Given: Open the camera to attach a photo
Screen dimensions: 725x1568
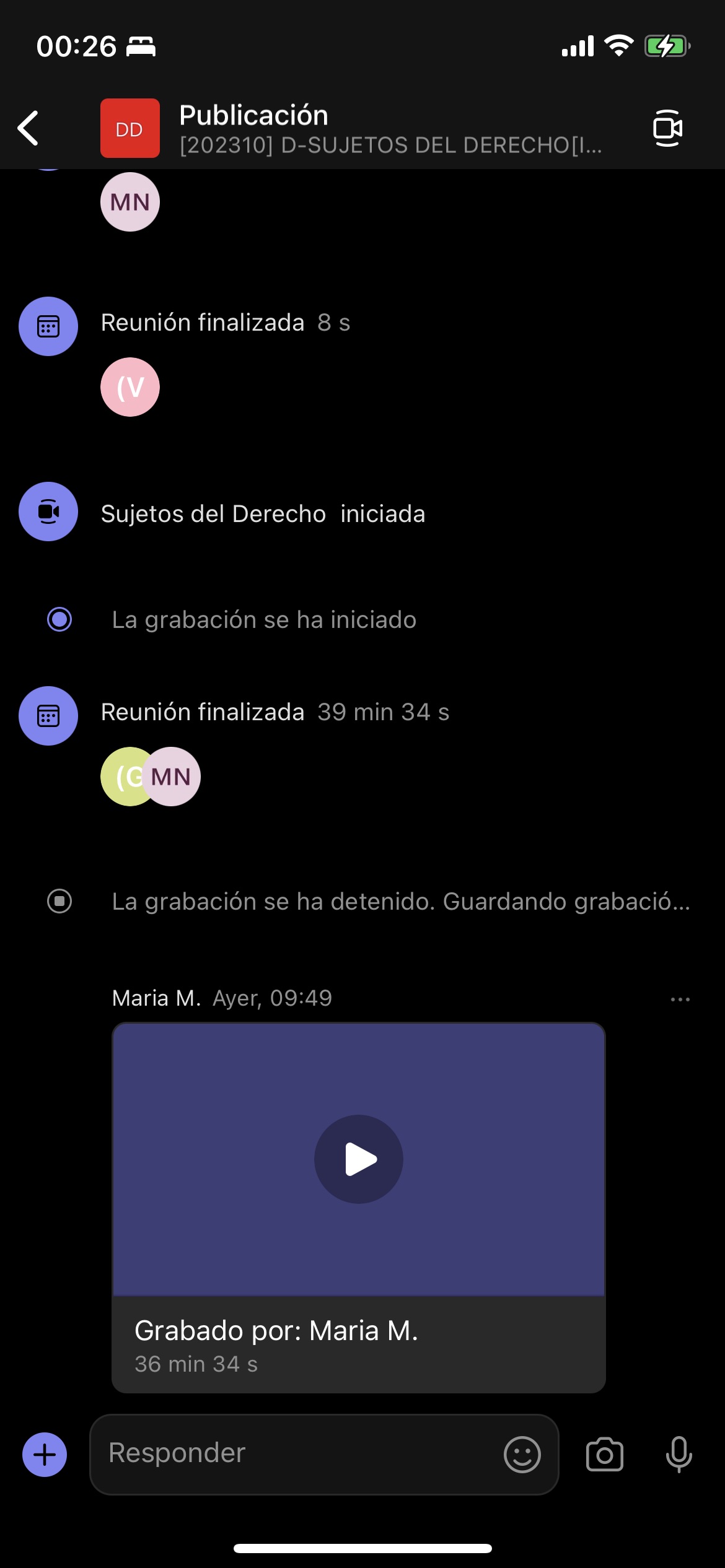Looking at the screenshot, I should pos(604,1454).
